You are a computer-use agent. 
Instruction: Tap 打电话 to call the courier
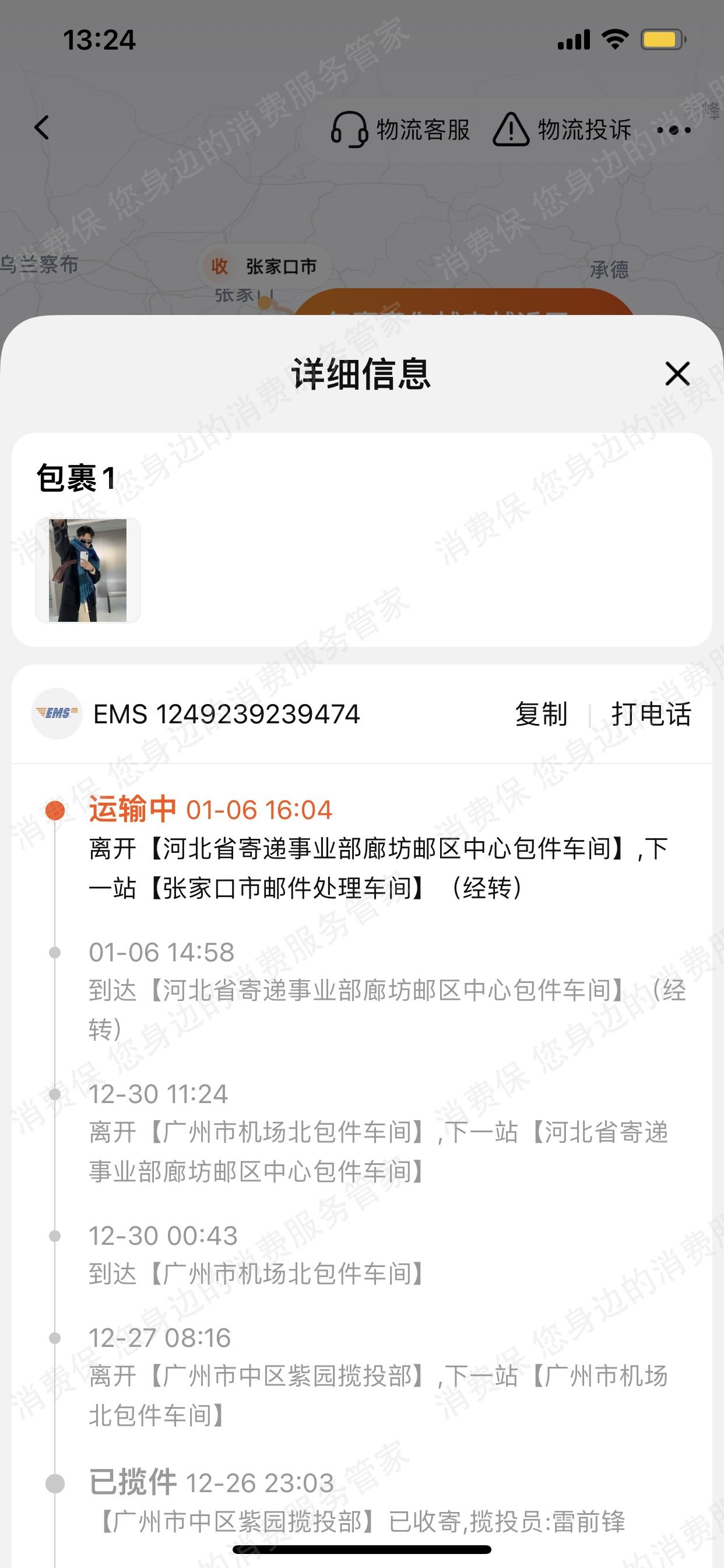651,714
